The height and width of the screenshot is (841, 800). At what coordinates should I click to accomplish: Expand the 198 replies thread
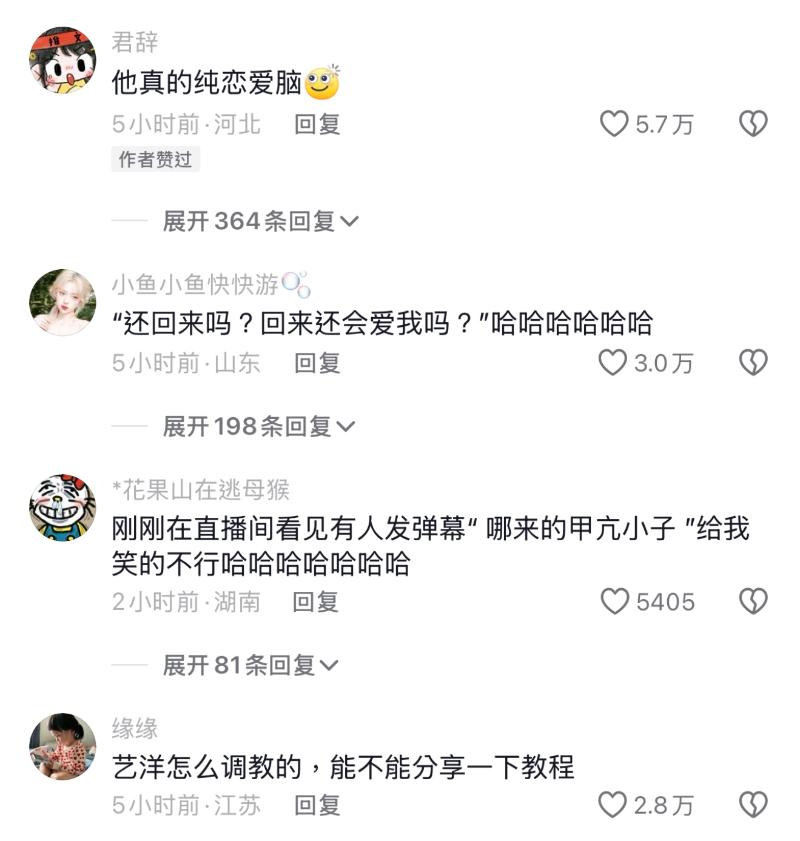pyautogui.click(x=259, y=427)
